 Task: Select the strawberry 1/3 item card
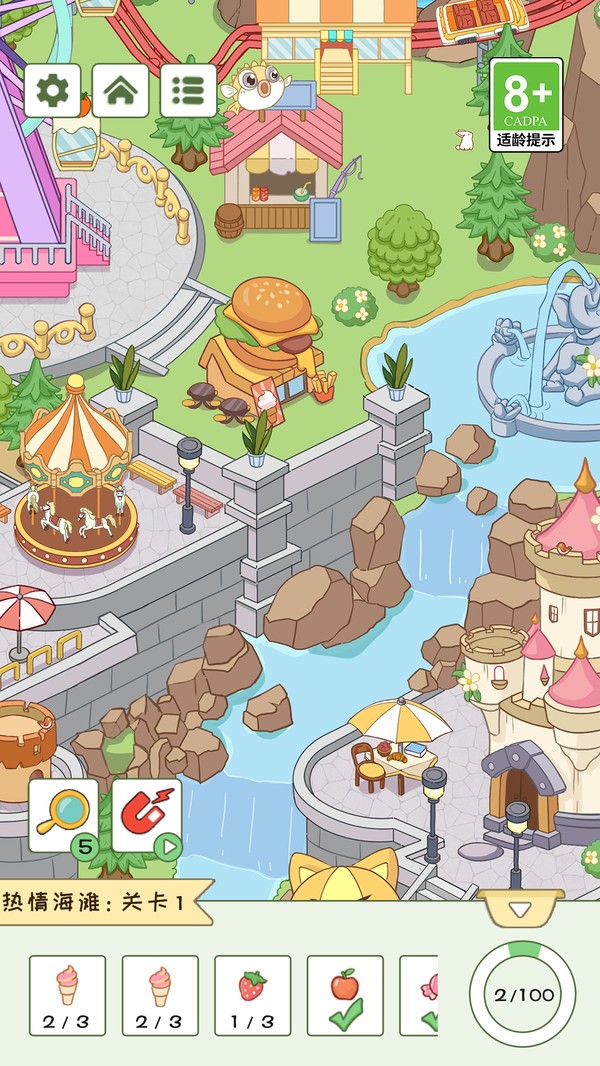[253, 995]
